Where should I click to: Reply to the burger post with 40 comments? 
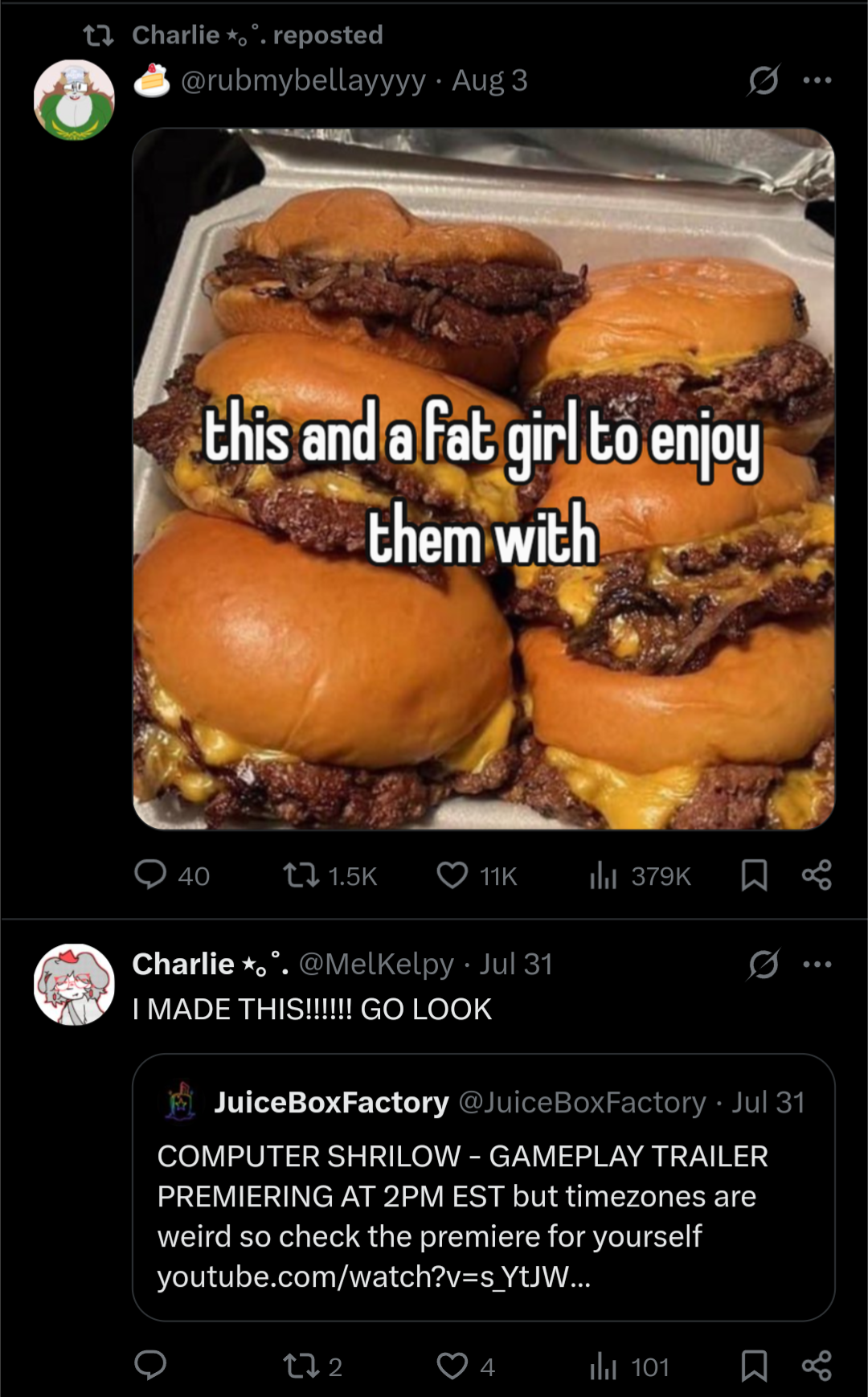pyautogui.click(x=150, y=875)
